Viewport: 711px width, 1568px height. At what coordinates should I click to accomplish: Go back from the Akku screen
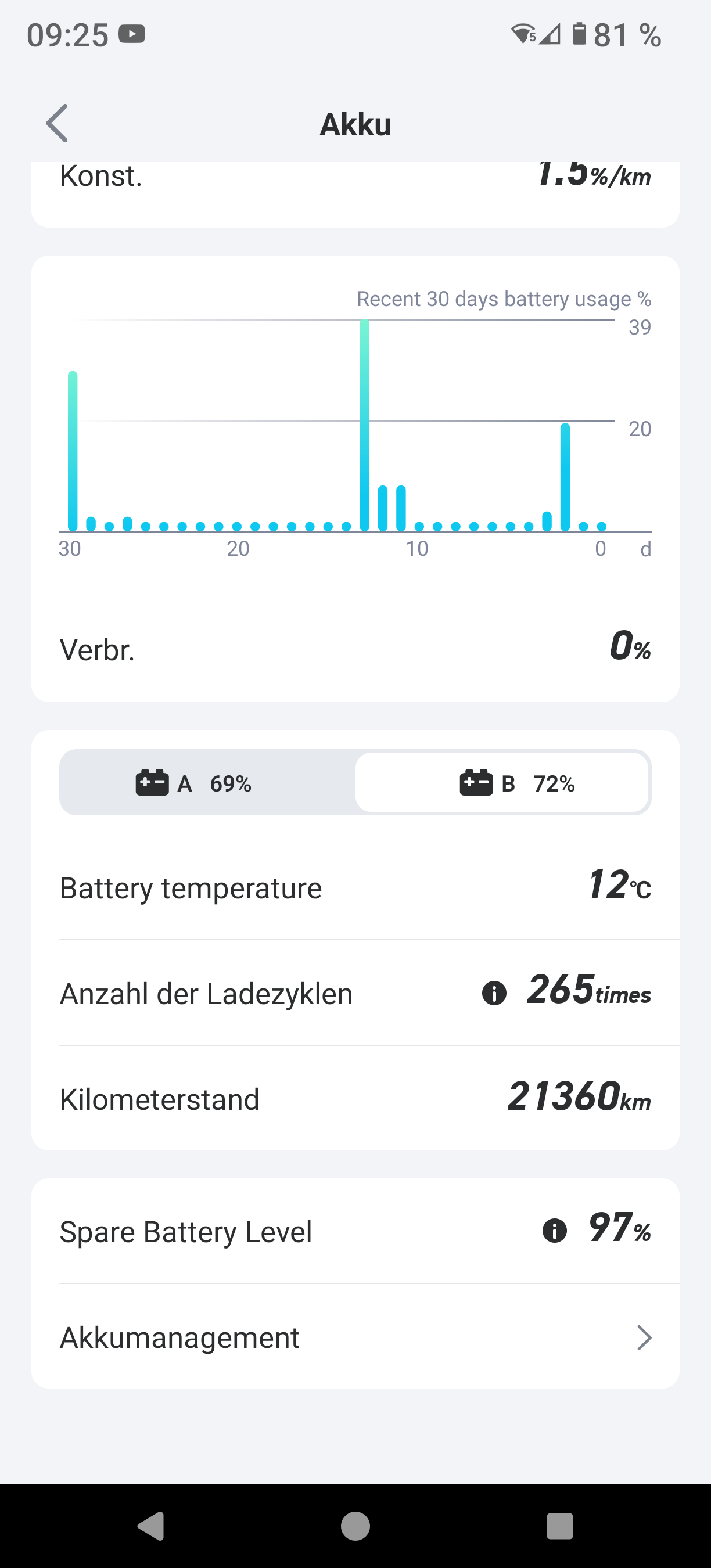click(x=58, y=124)
